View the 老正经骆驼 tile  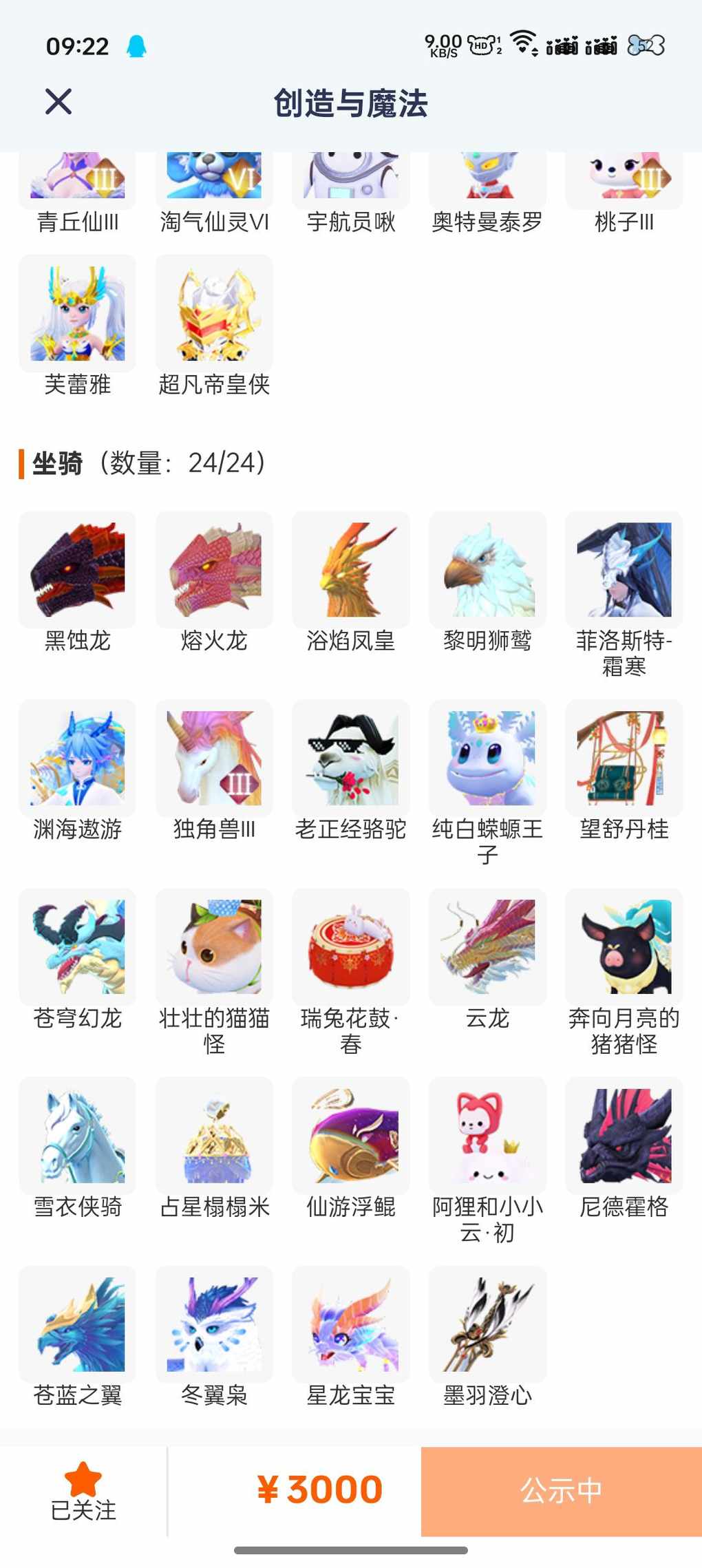pos(351,758)
